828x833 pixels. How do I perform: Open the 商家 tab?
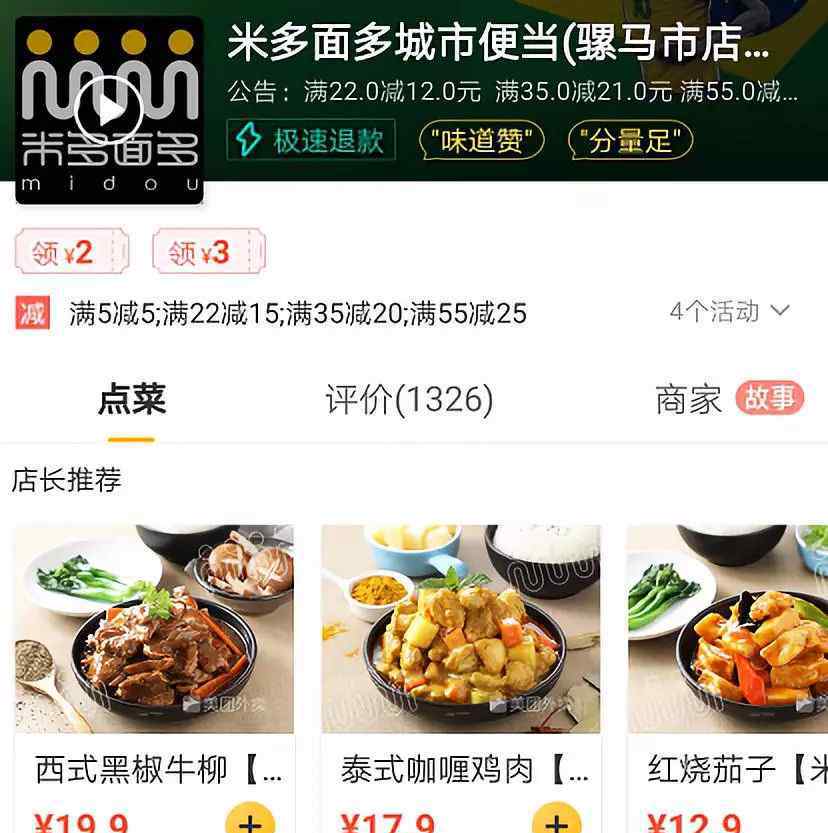click(x=689, y=400)
